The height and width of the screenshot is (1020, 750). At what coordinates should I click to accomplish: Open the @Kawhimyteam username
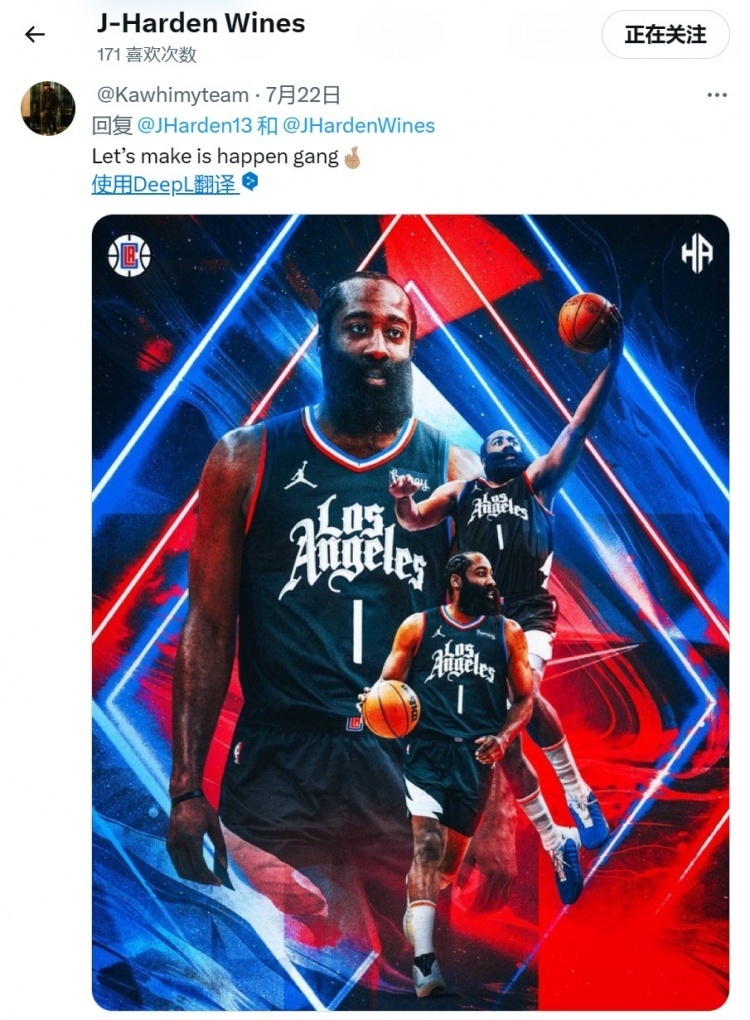tap(172, 95)
